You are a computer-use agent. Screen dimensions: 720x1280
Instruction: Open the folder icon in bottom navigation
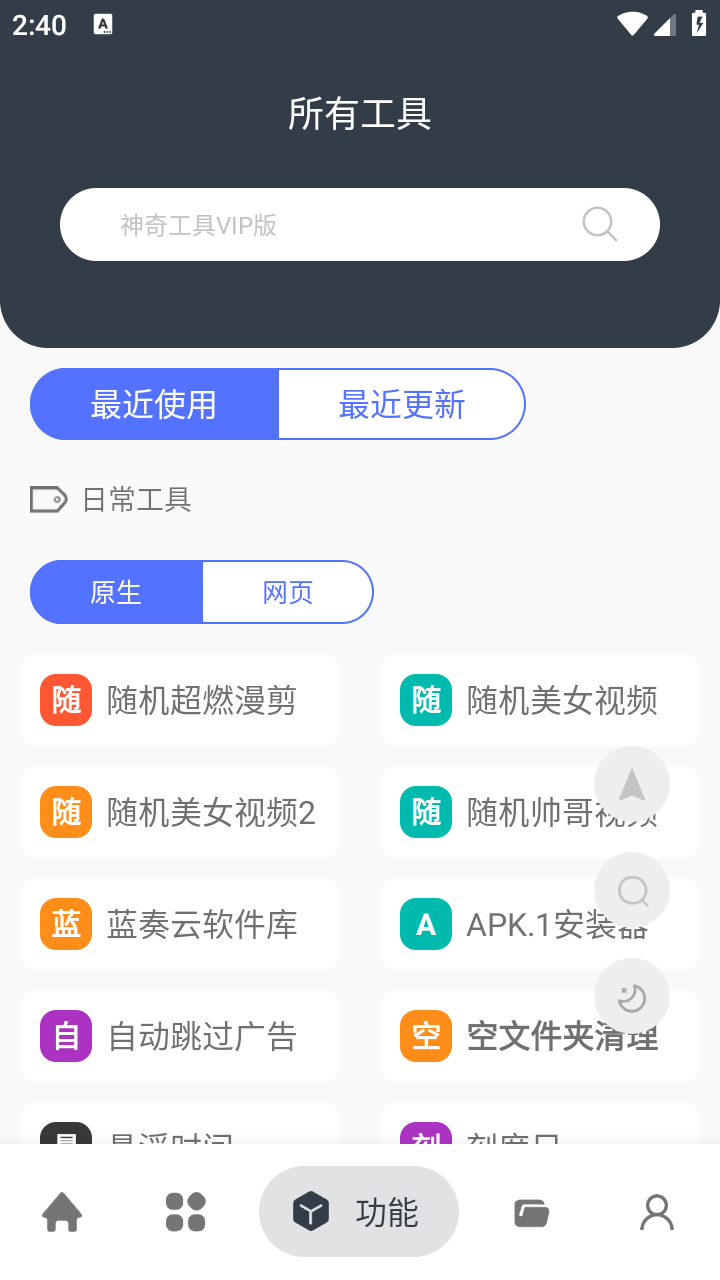coord(531,1211)
